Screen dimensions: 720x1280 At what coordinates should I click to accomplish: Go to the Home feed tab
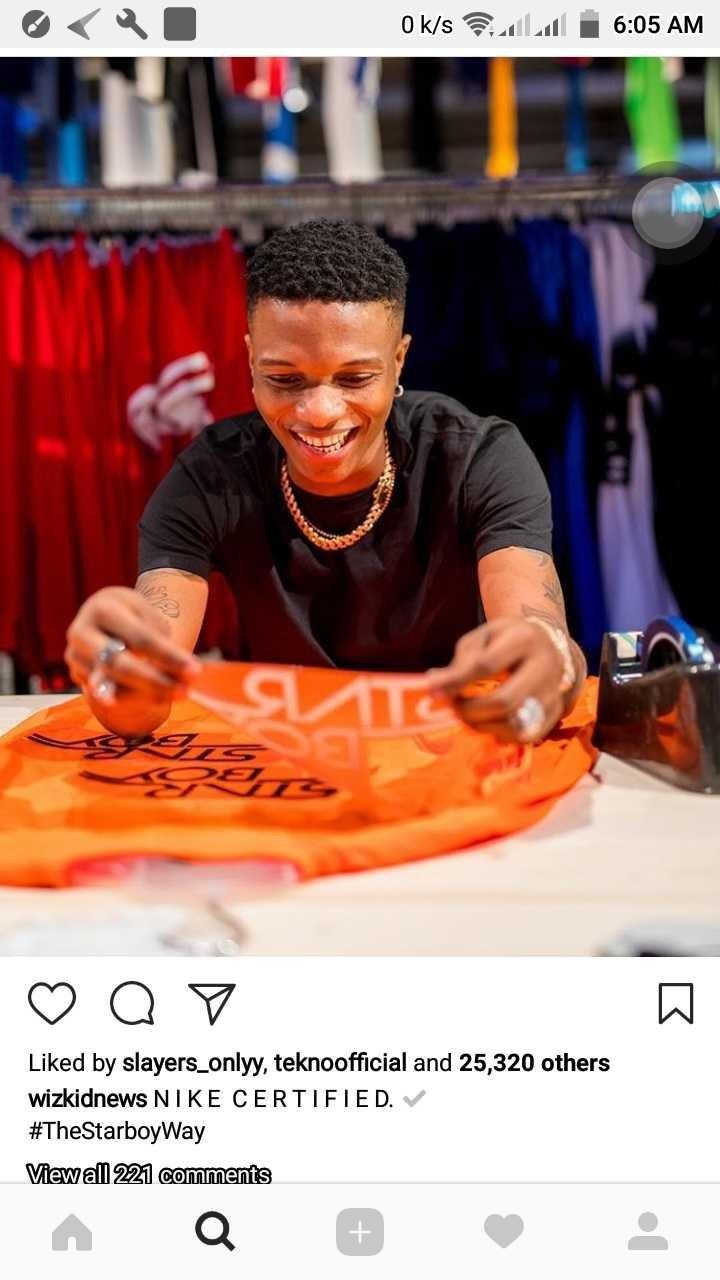[72, 1232]
